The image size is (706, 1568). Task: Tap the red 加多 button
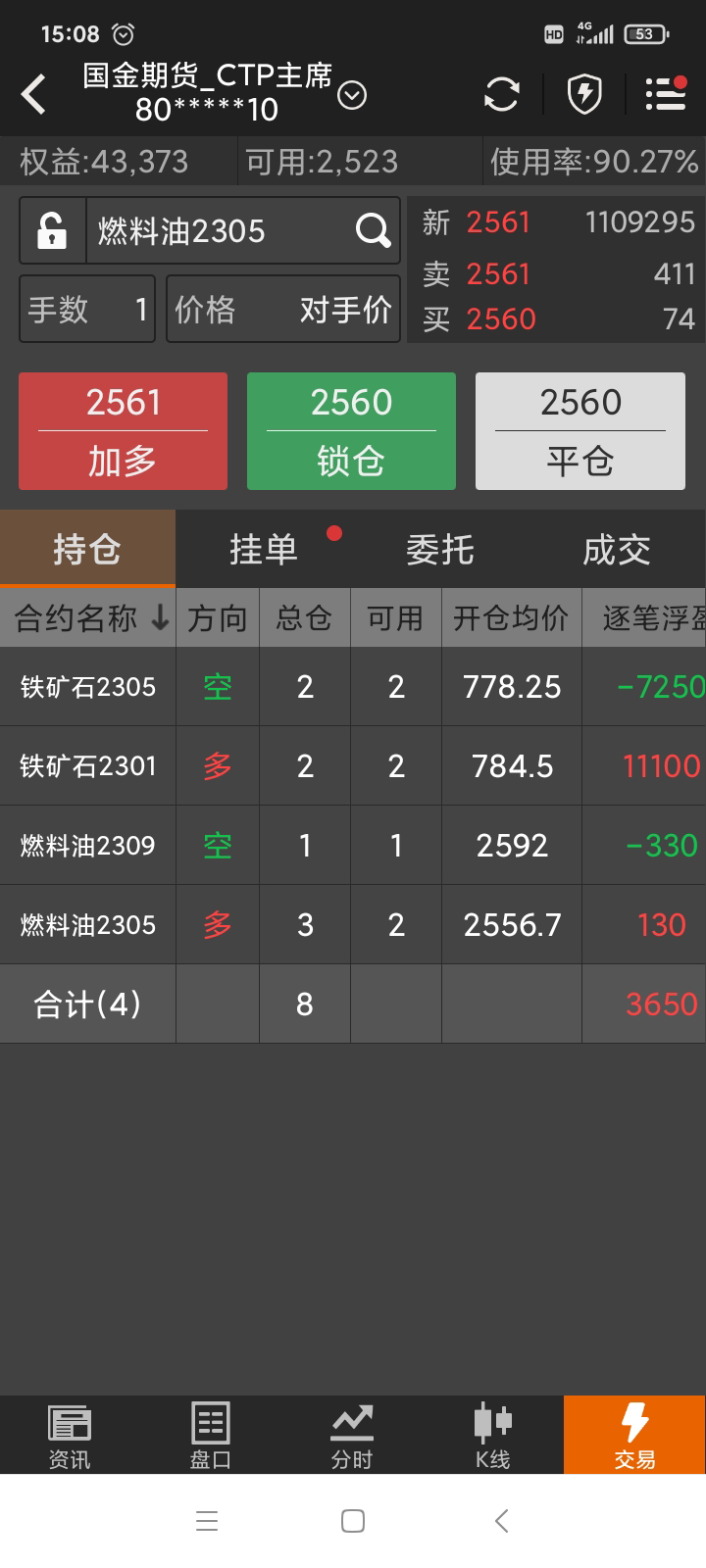123,431
